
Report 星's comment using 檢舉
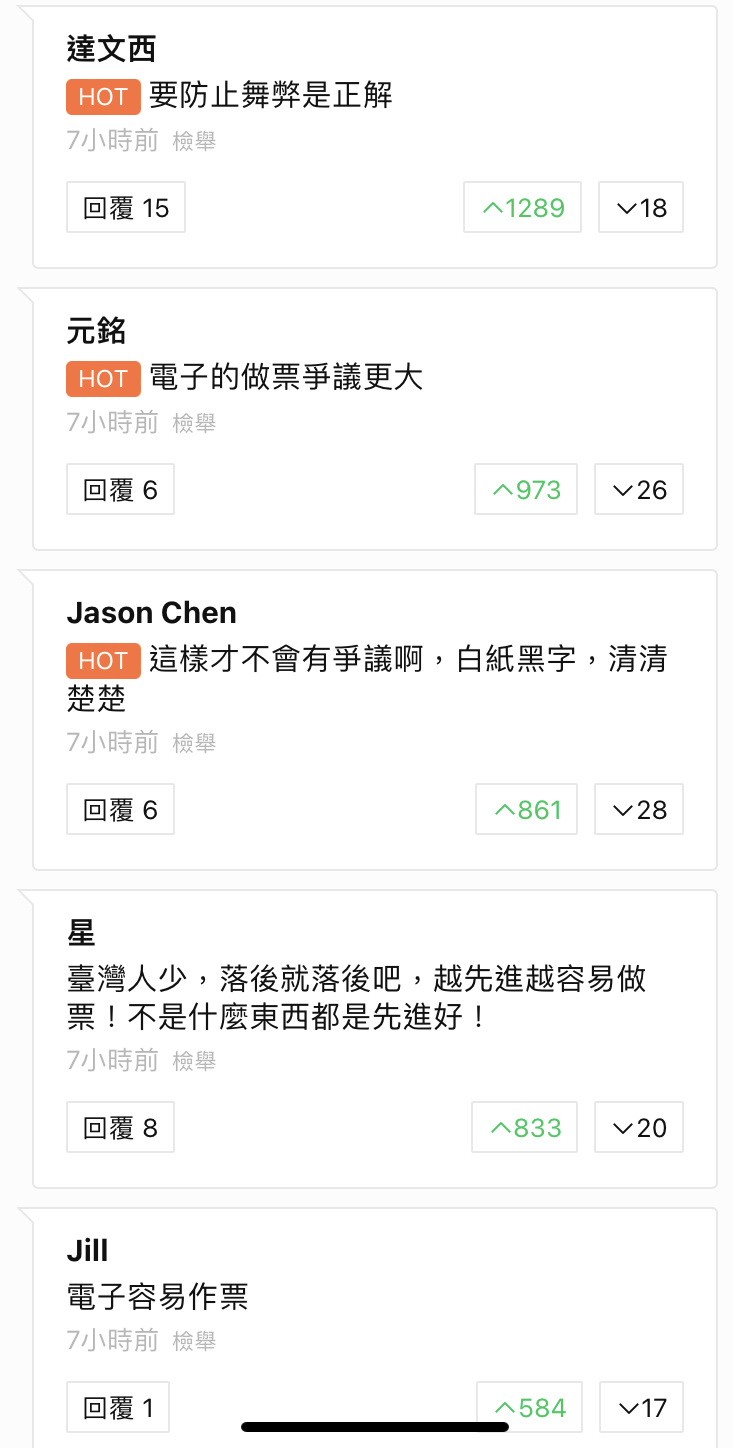(x=194, y=1061)
